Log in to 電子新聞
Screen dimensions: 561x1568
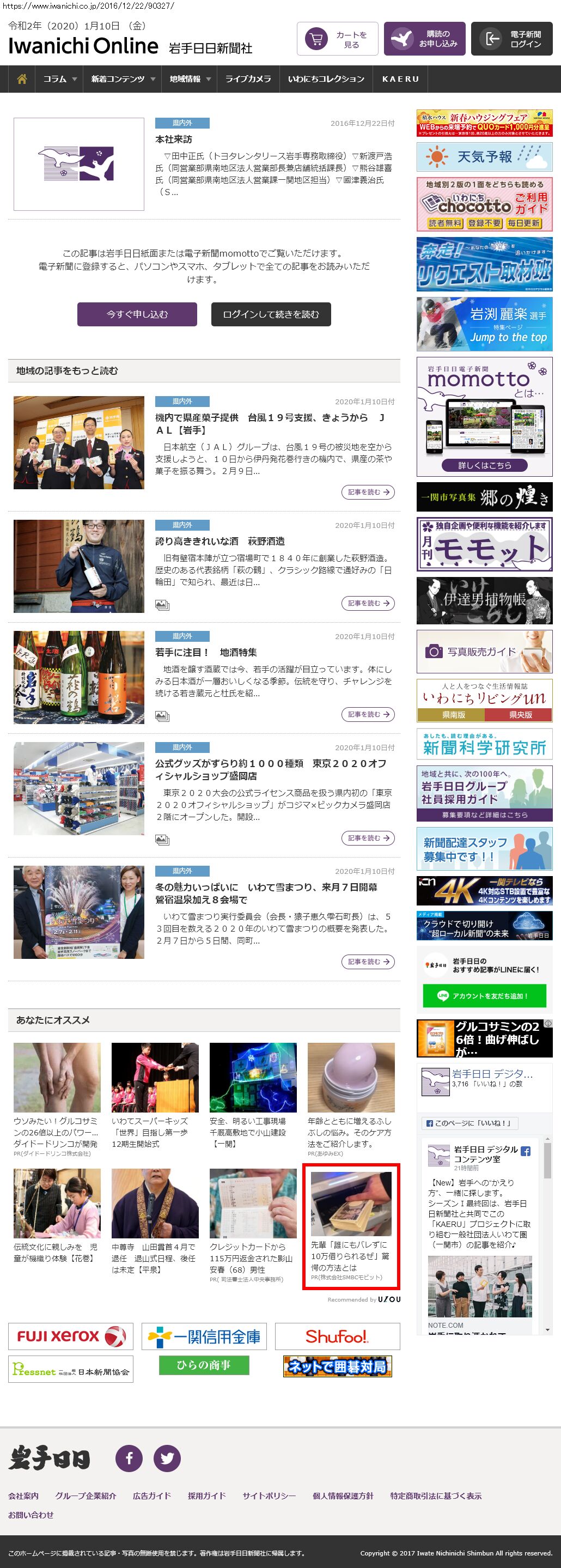coord(512,39)
